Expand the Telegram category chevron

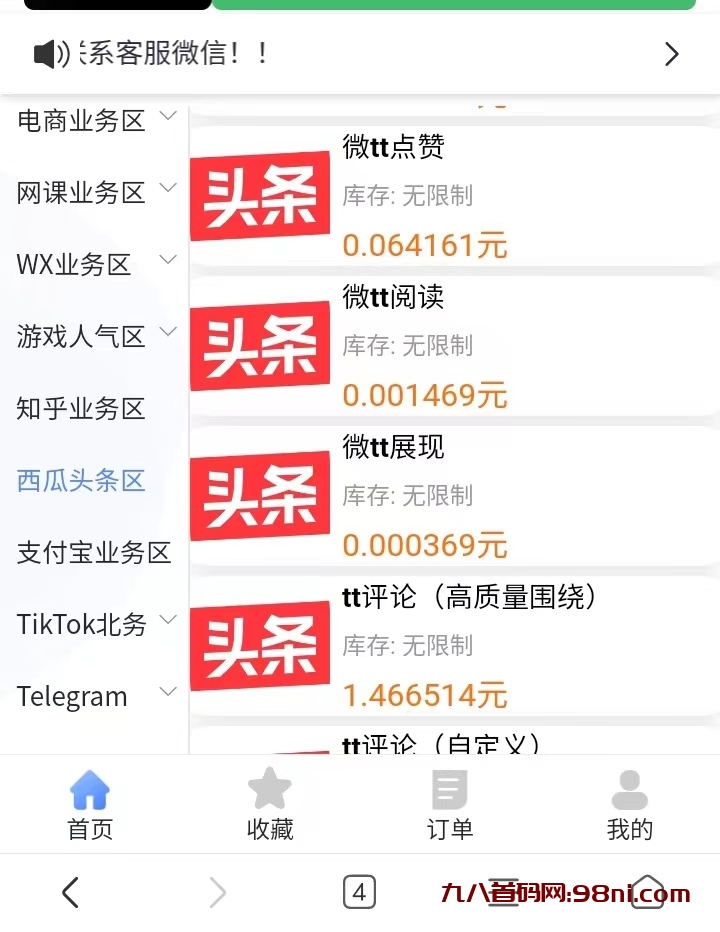(167, 690)
